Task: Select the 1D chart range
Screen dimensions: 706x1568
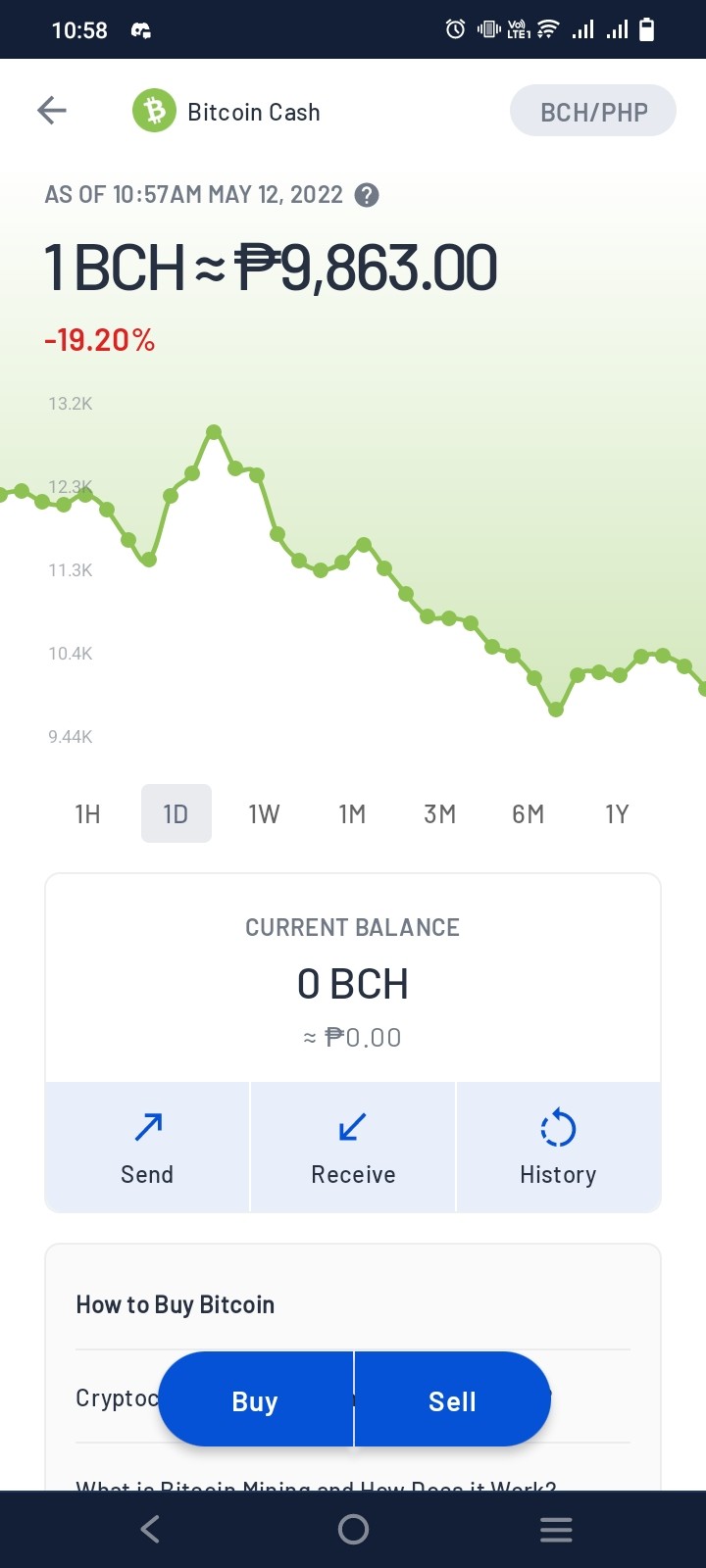Action: pos(176,813)
